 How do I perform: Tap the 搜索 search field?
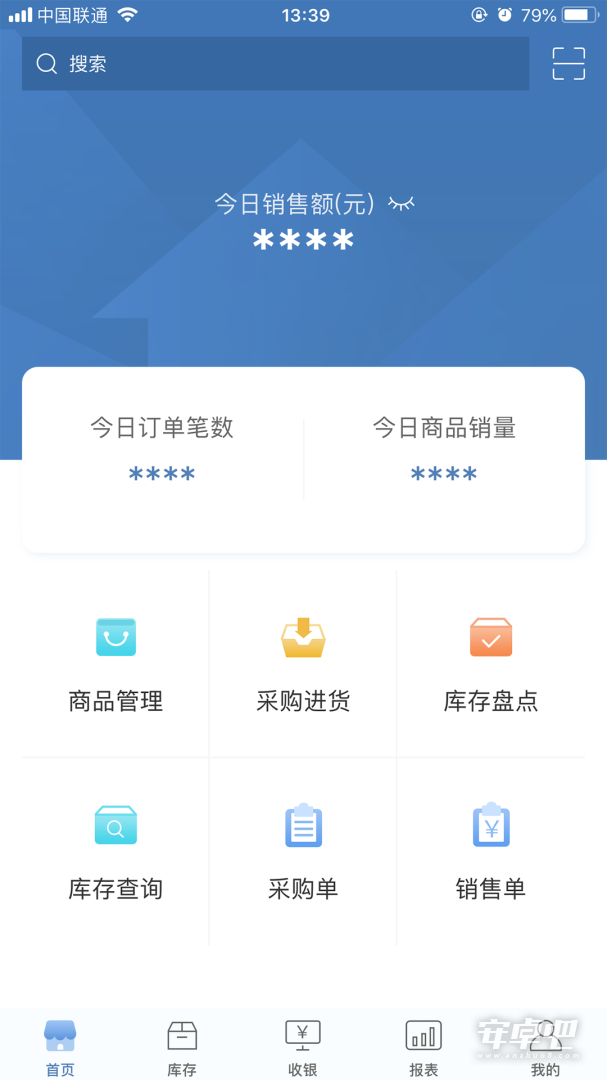click(x=276, y=63)
